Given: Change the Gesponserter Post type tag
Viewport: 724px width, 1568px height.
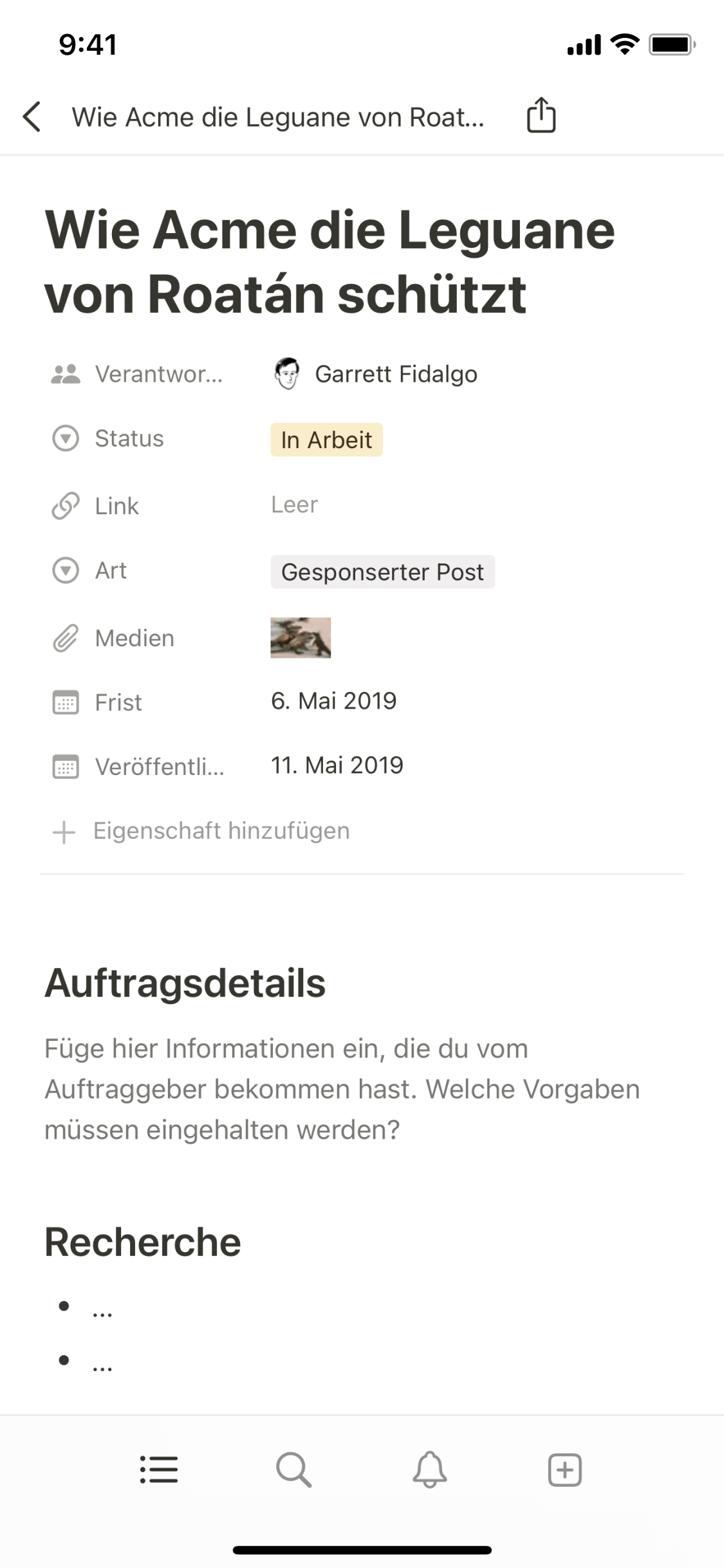Looking at the screenshot, I should tap(382, 572).
